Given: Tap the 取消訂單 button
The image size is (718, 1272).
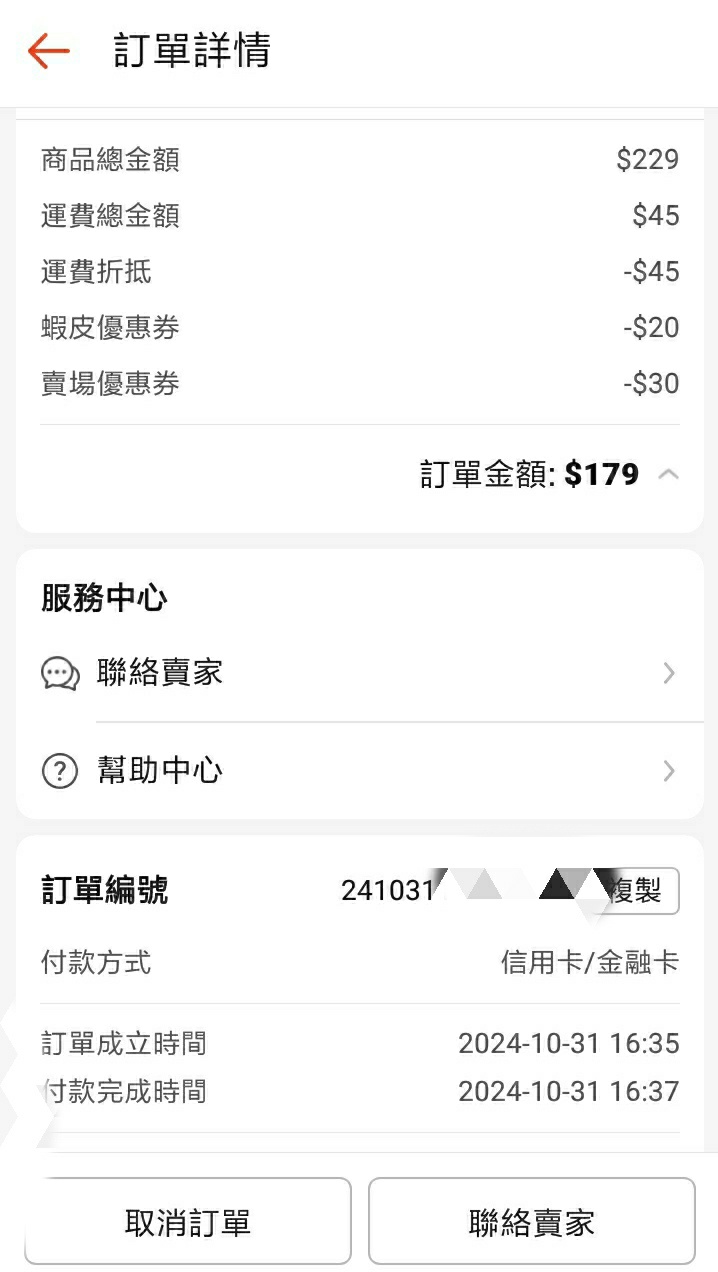Looking at the screenshot, I should pos(188,1221).
